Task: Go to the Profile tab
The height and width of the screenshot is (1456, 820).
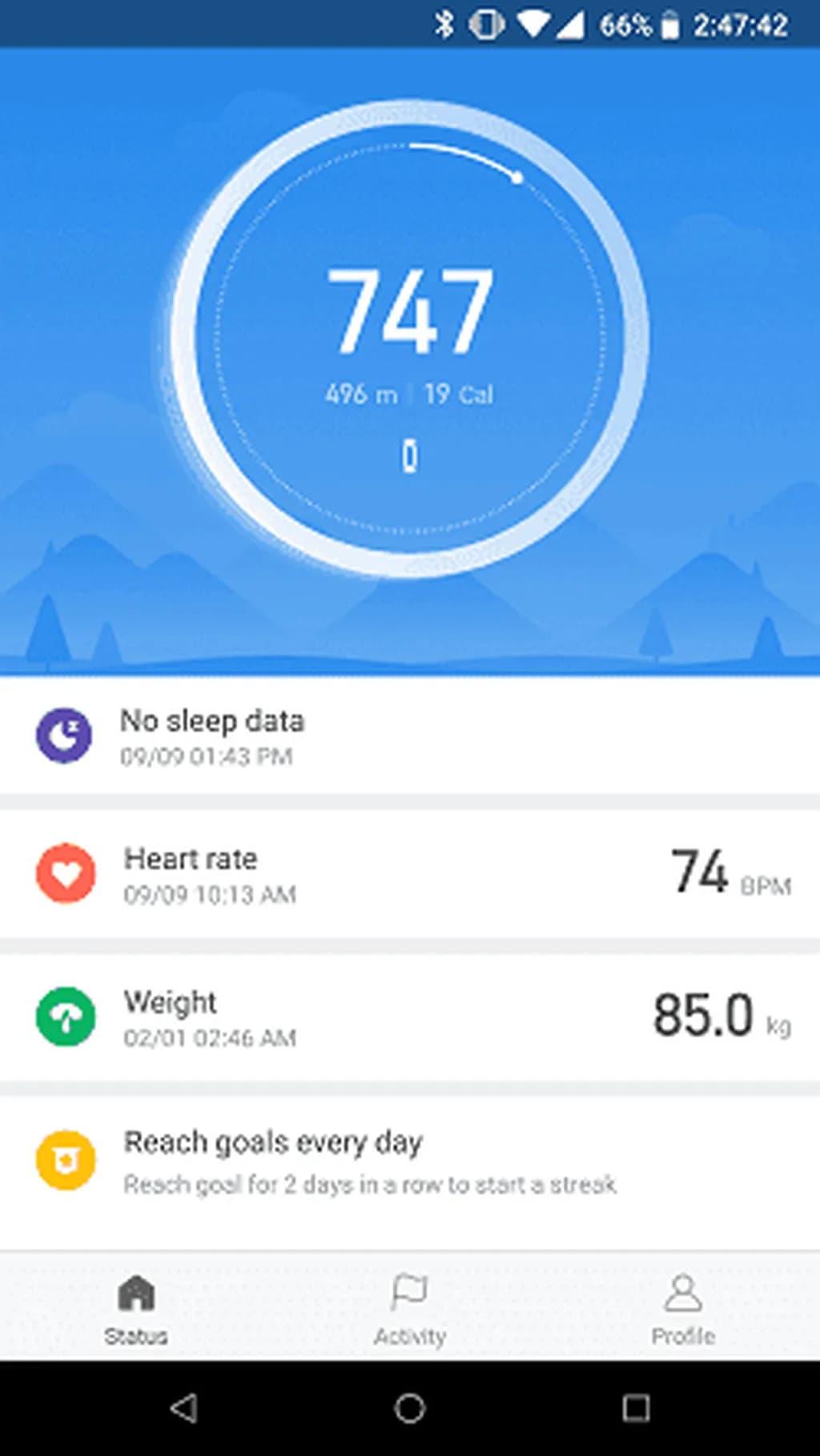Action: tap(682, 1307)
